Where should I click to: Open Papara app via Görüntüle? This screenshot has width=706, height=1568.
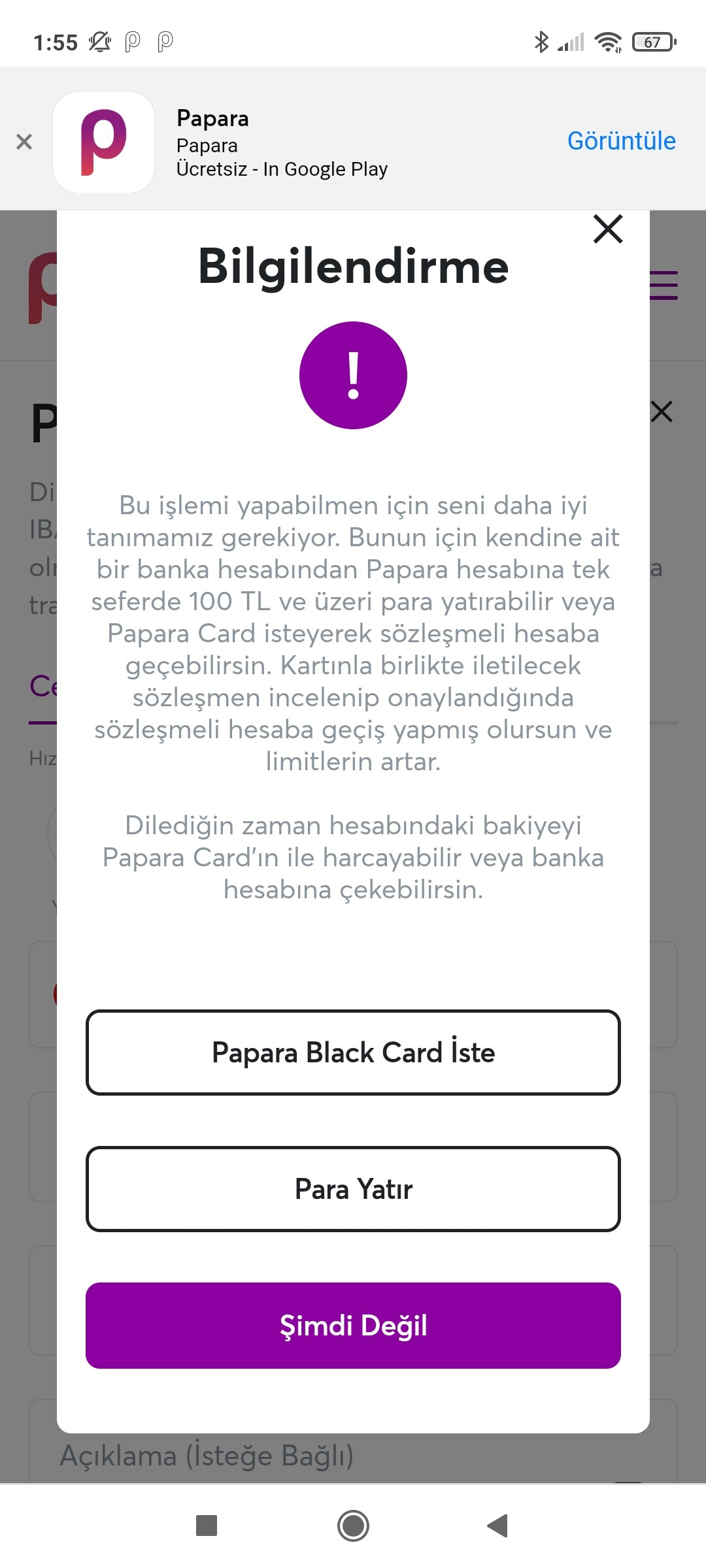(x=621, y=141)
